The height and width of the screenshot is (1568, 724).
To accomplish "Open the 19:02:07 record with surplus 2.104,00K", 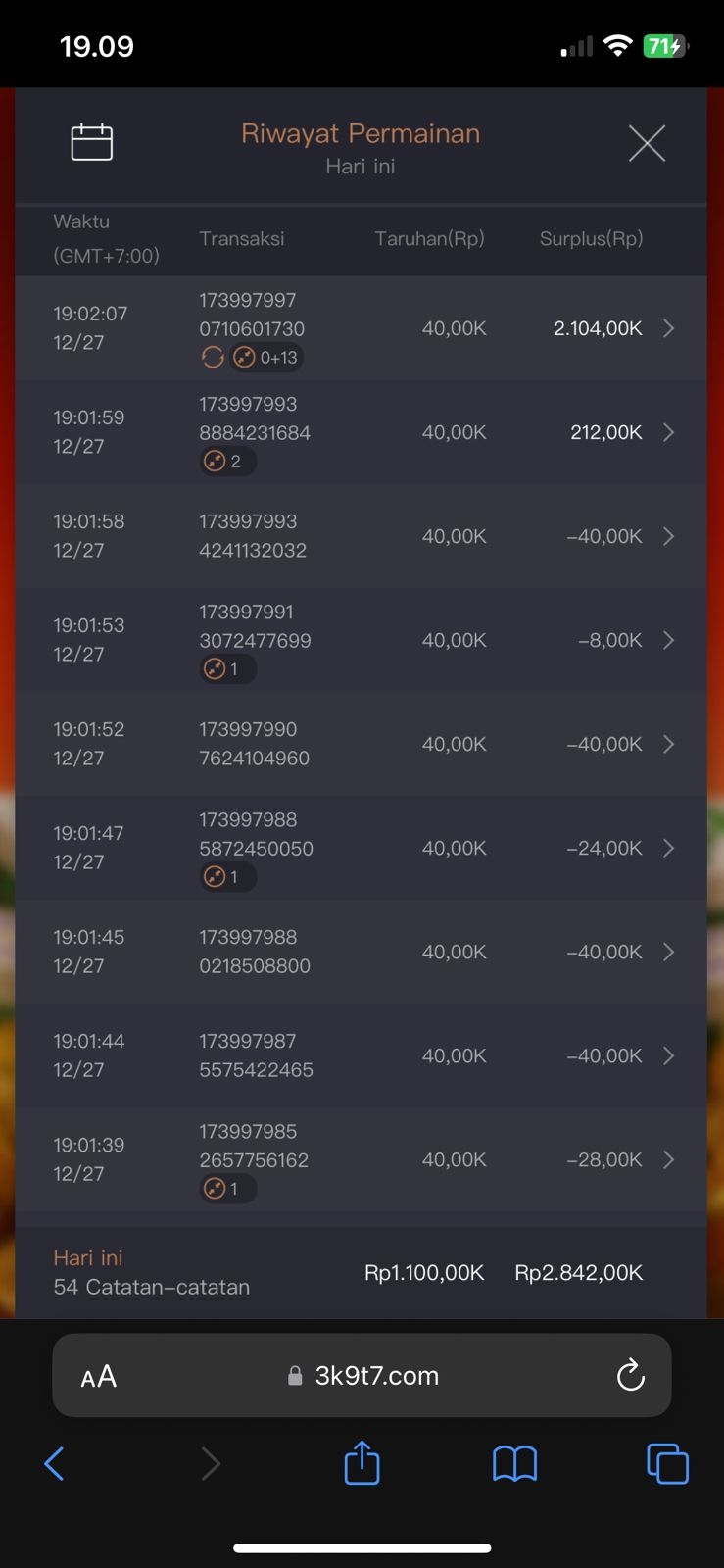I will click(667, 328).
